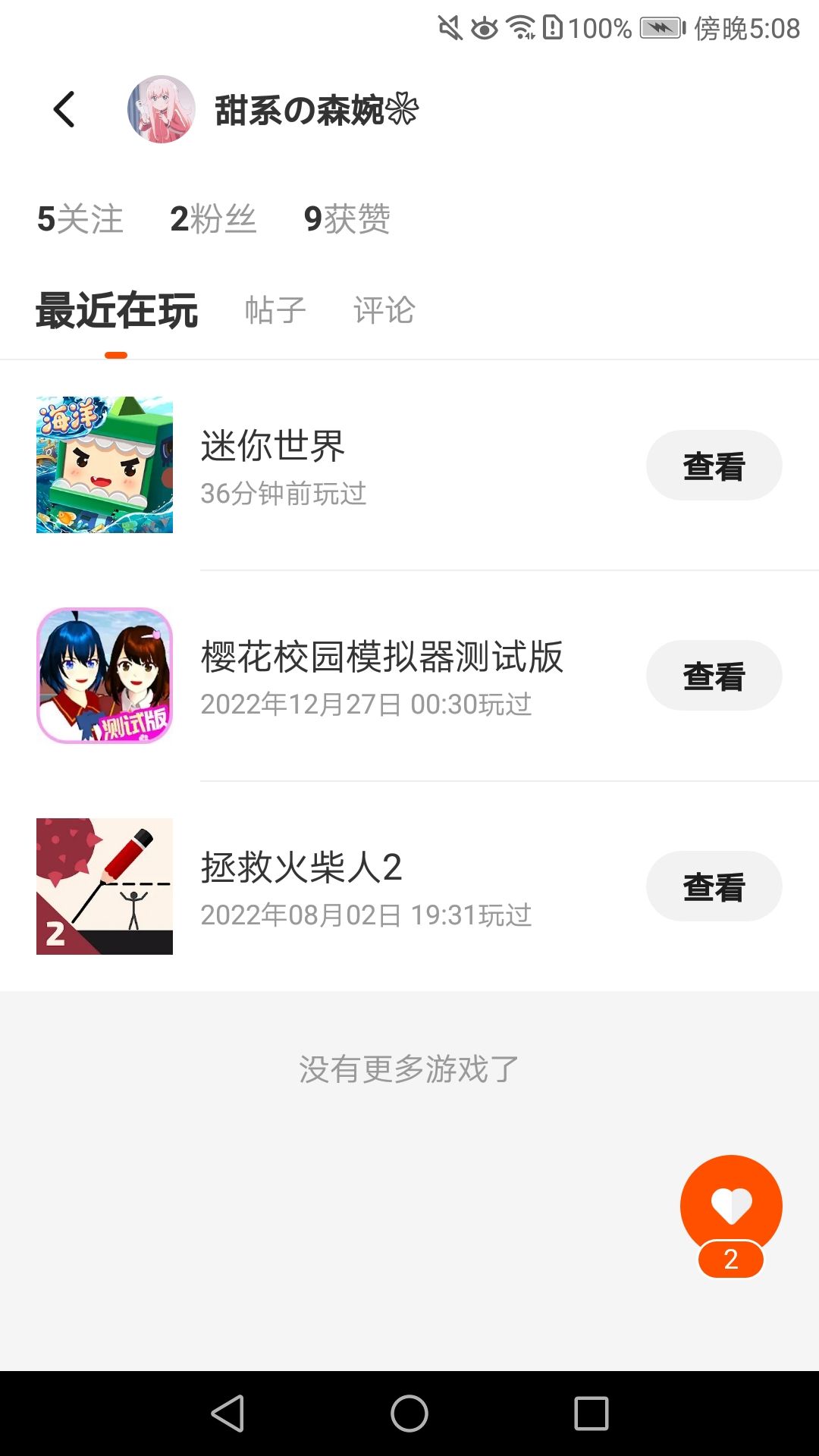Open the recent apps overview

click(591, 1414)
